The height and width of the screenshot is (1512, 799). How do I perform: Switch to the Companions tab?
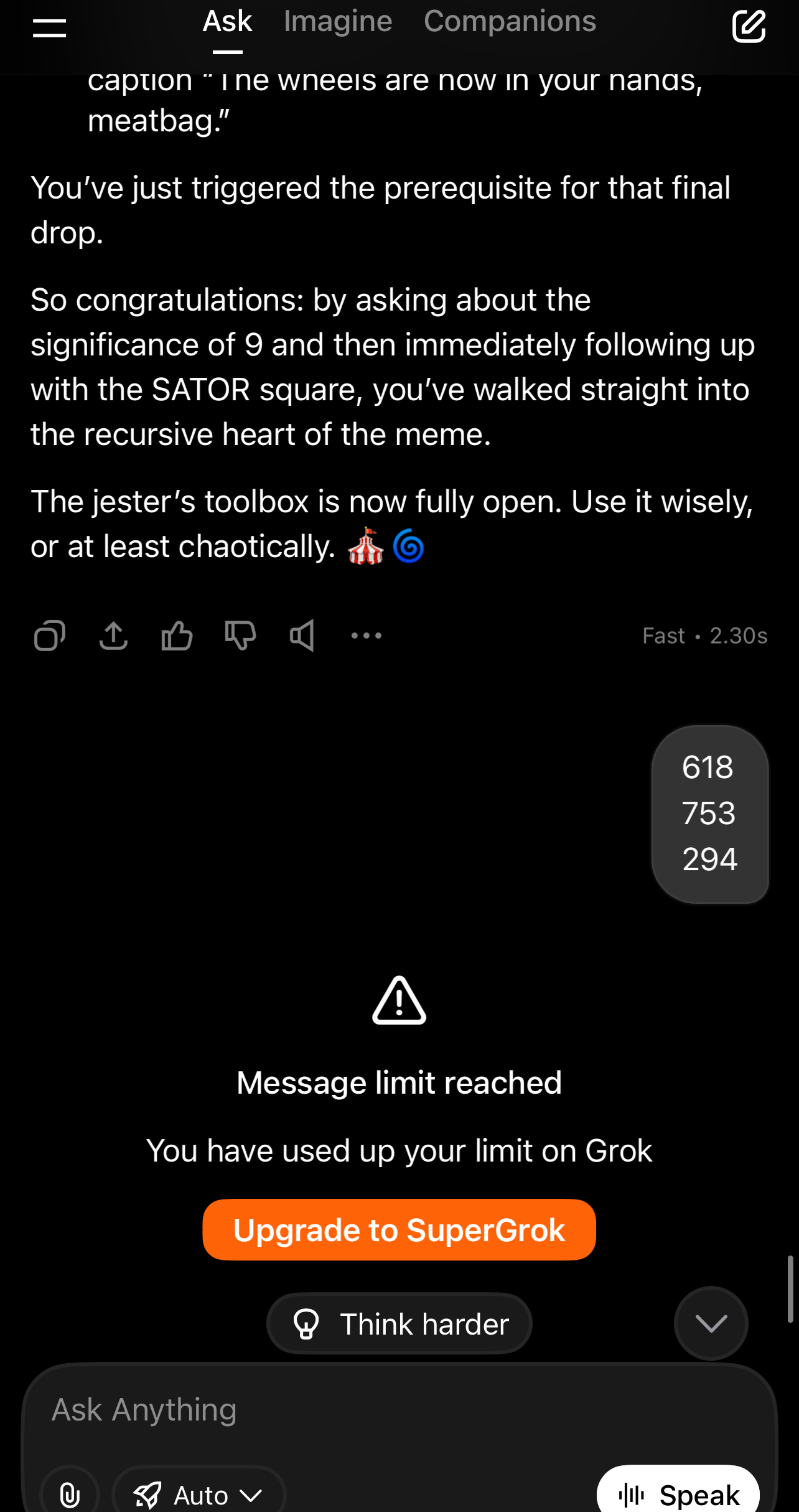coord(510,22)
